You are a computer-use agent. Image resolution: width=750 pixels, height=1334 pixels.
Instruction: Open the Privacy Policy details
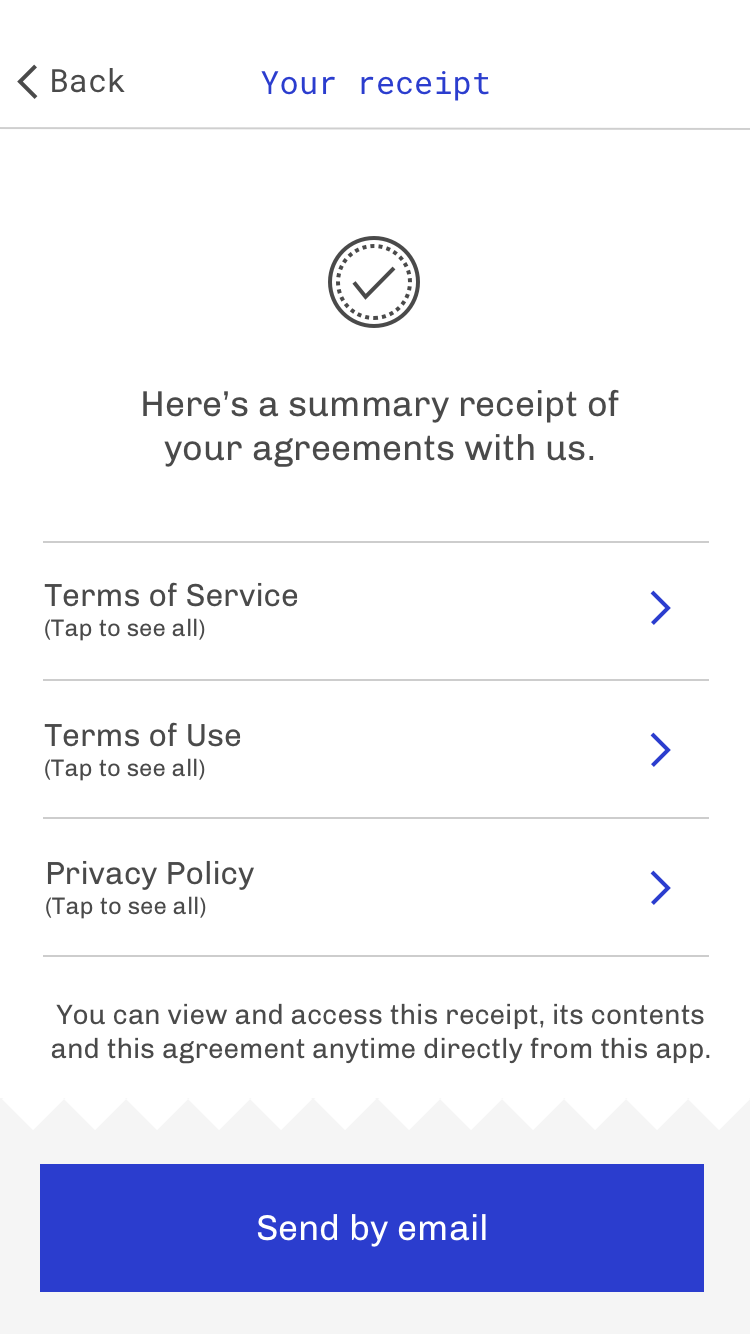click(x=376, y=887)
